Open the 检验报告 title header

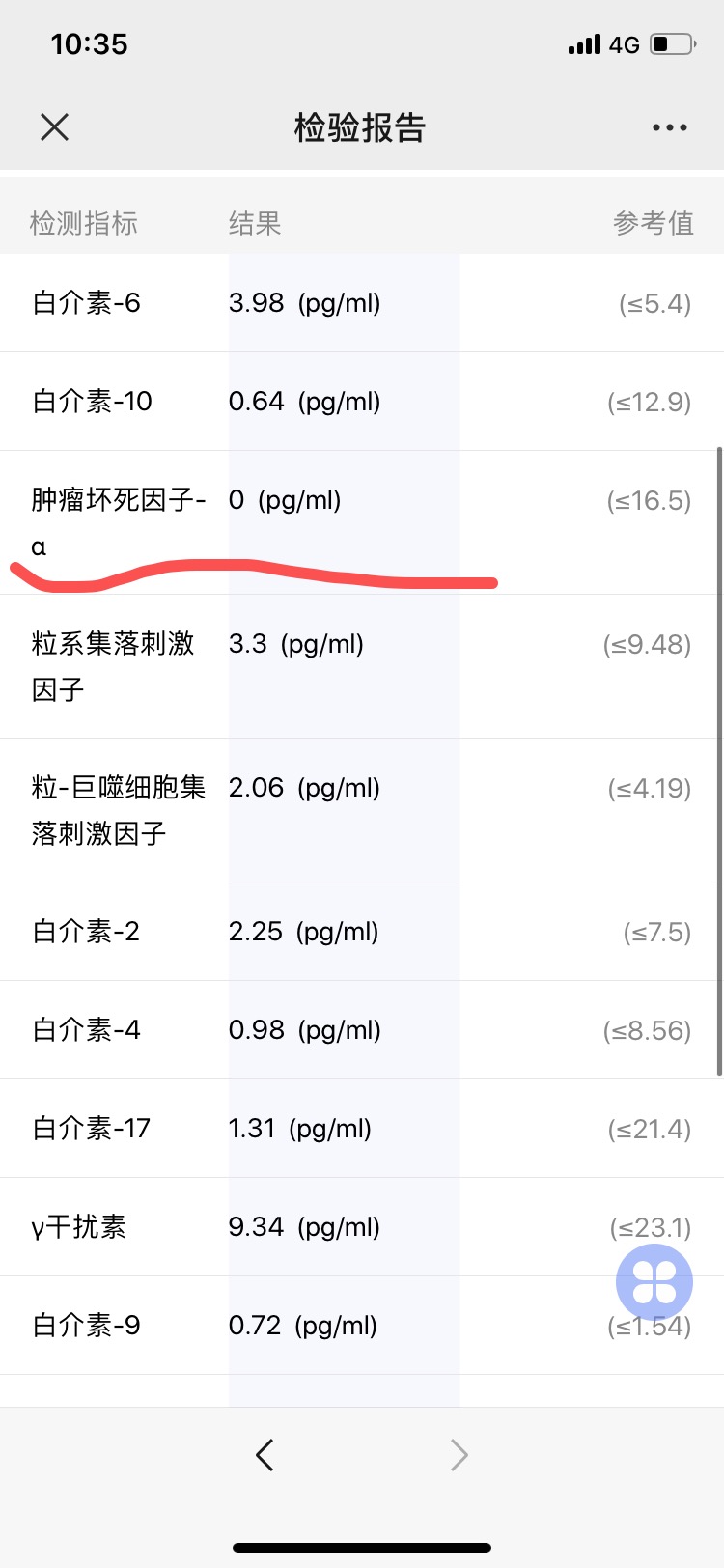click(361, 126)
